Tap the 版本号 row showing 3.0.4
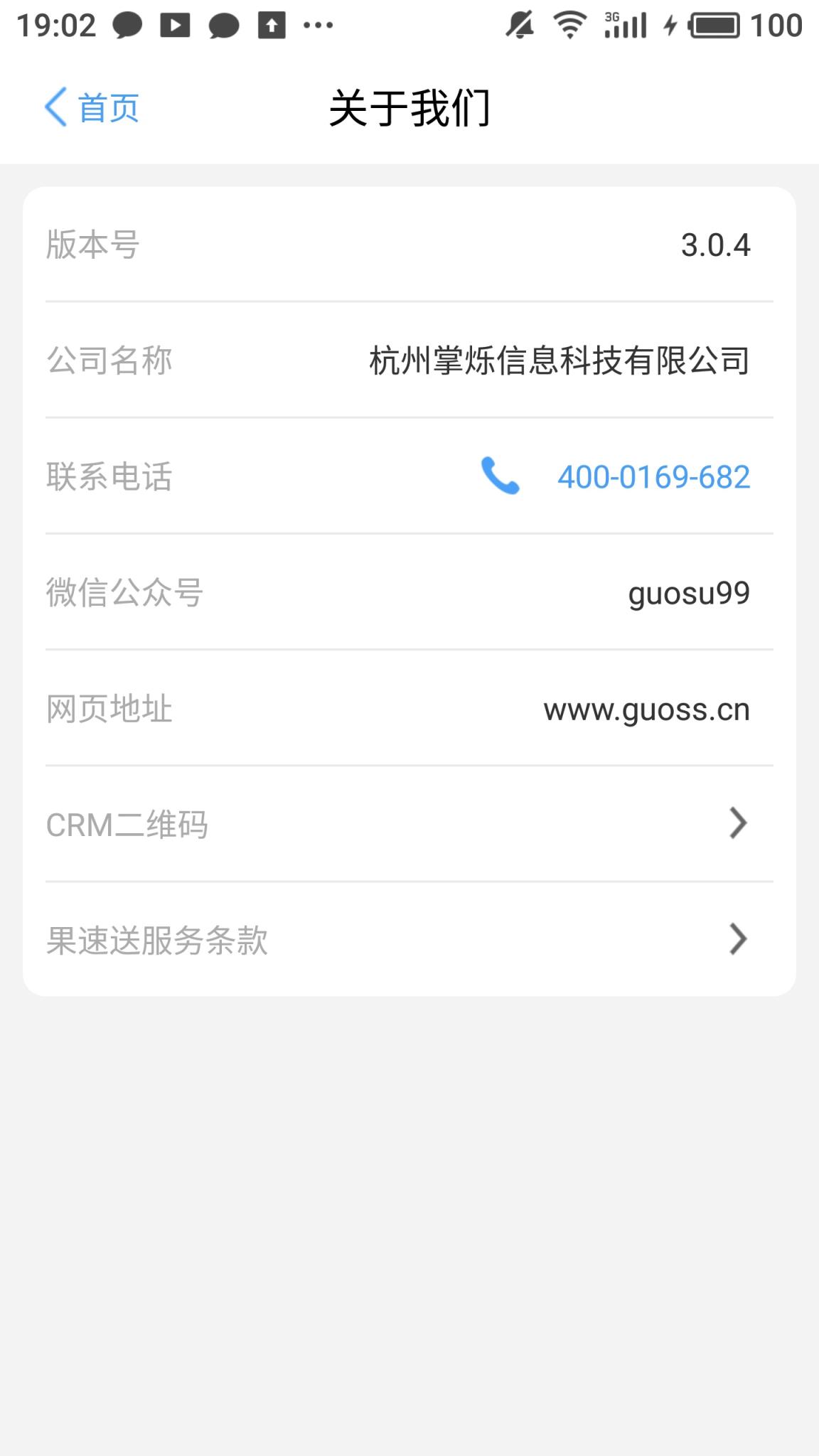819x1456 pixels. click(x=409, y=245)
